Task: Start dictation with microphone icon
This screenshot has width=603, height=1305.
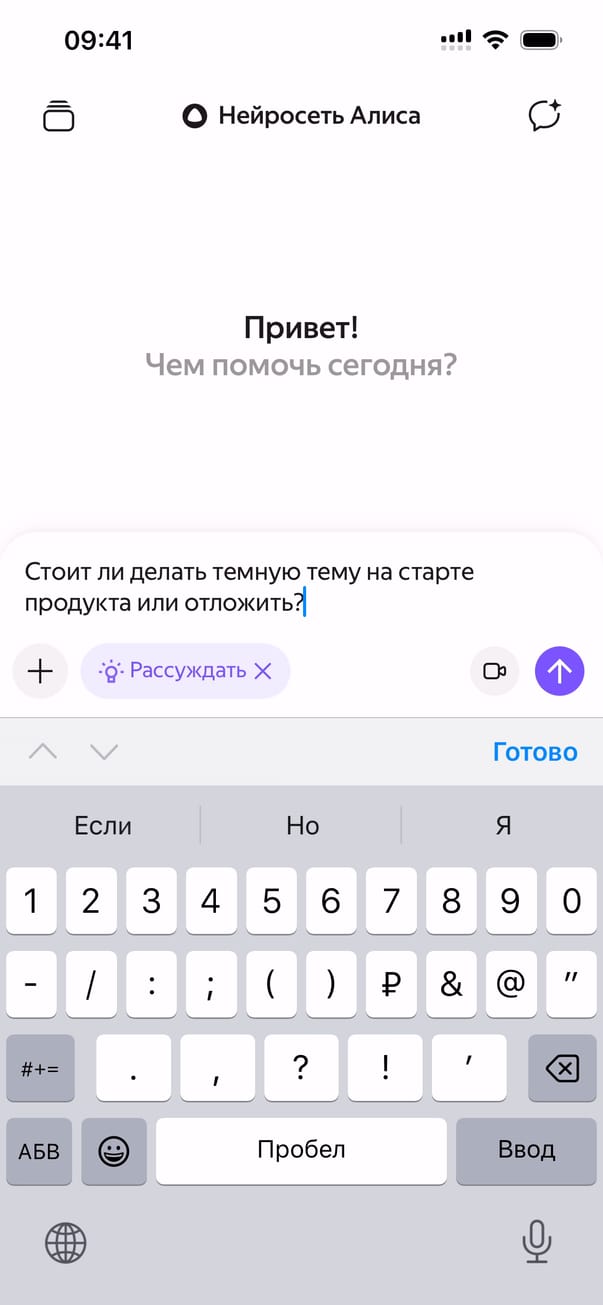Action: 537,1243
